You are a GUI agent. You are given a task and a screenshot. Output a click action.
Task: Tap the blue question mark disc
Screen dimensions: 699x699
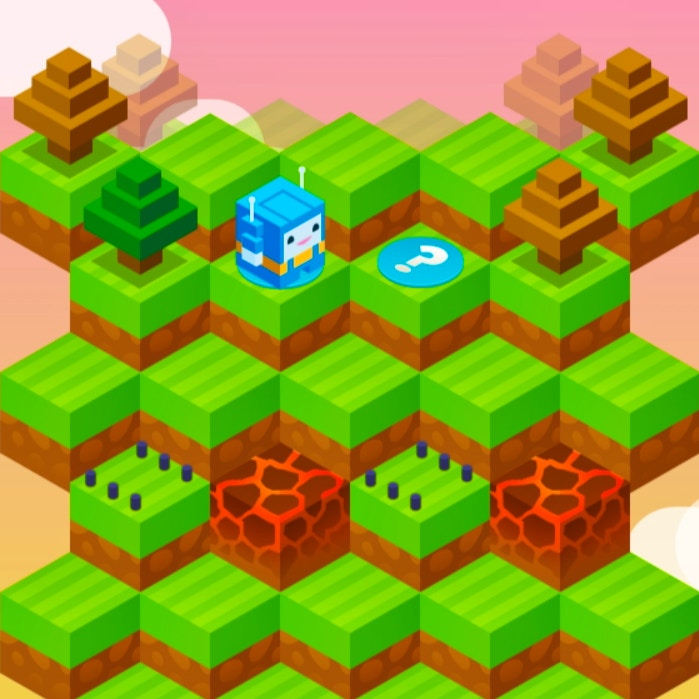[x=420, y=261]
